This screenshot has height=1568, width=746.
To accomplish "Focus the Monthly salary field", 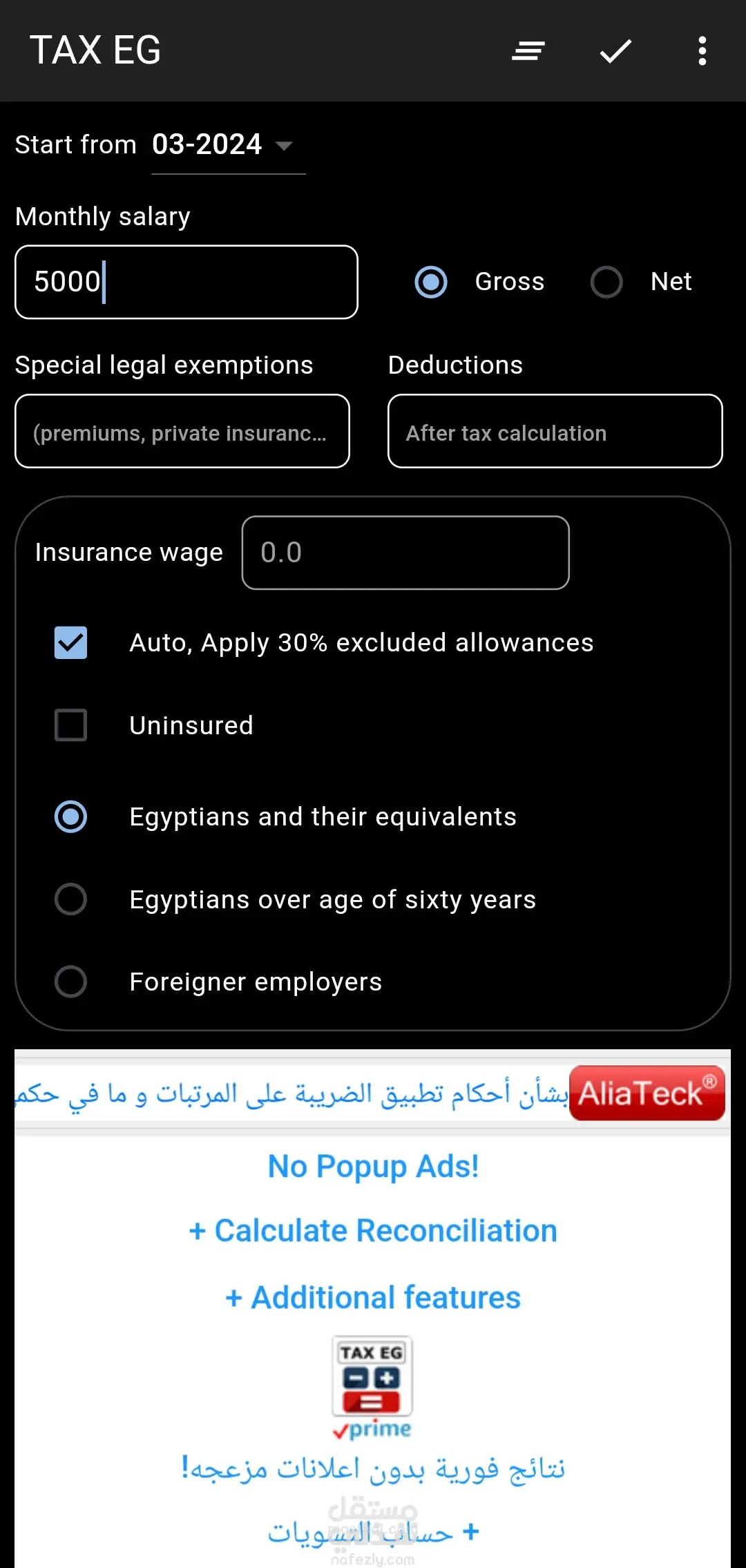I will (186, 282).
